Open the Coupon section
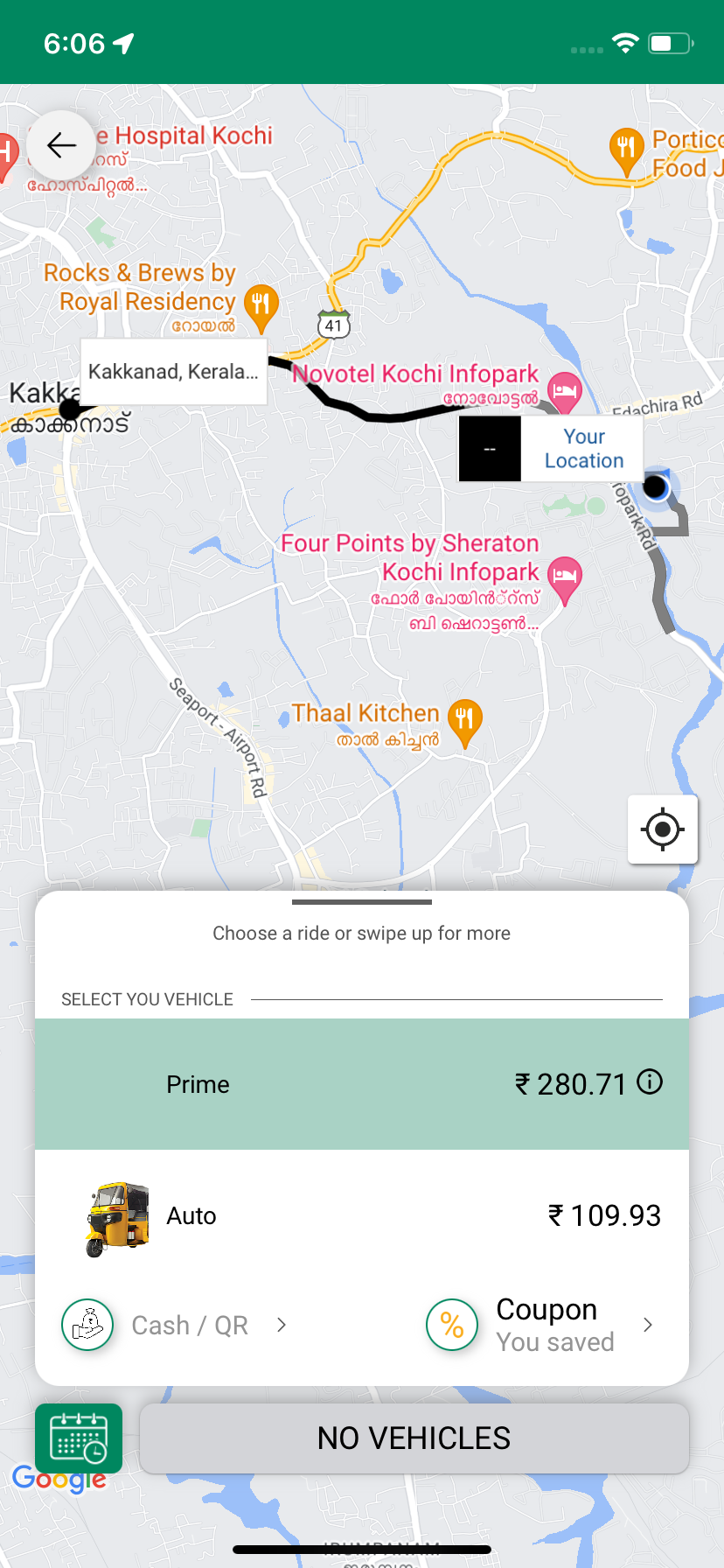This screenshot has height=1568, width=724. (540, 1325)
